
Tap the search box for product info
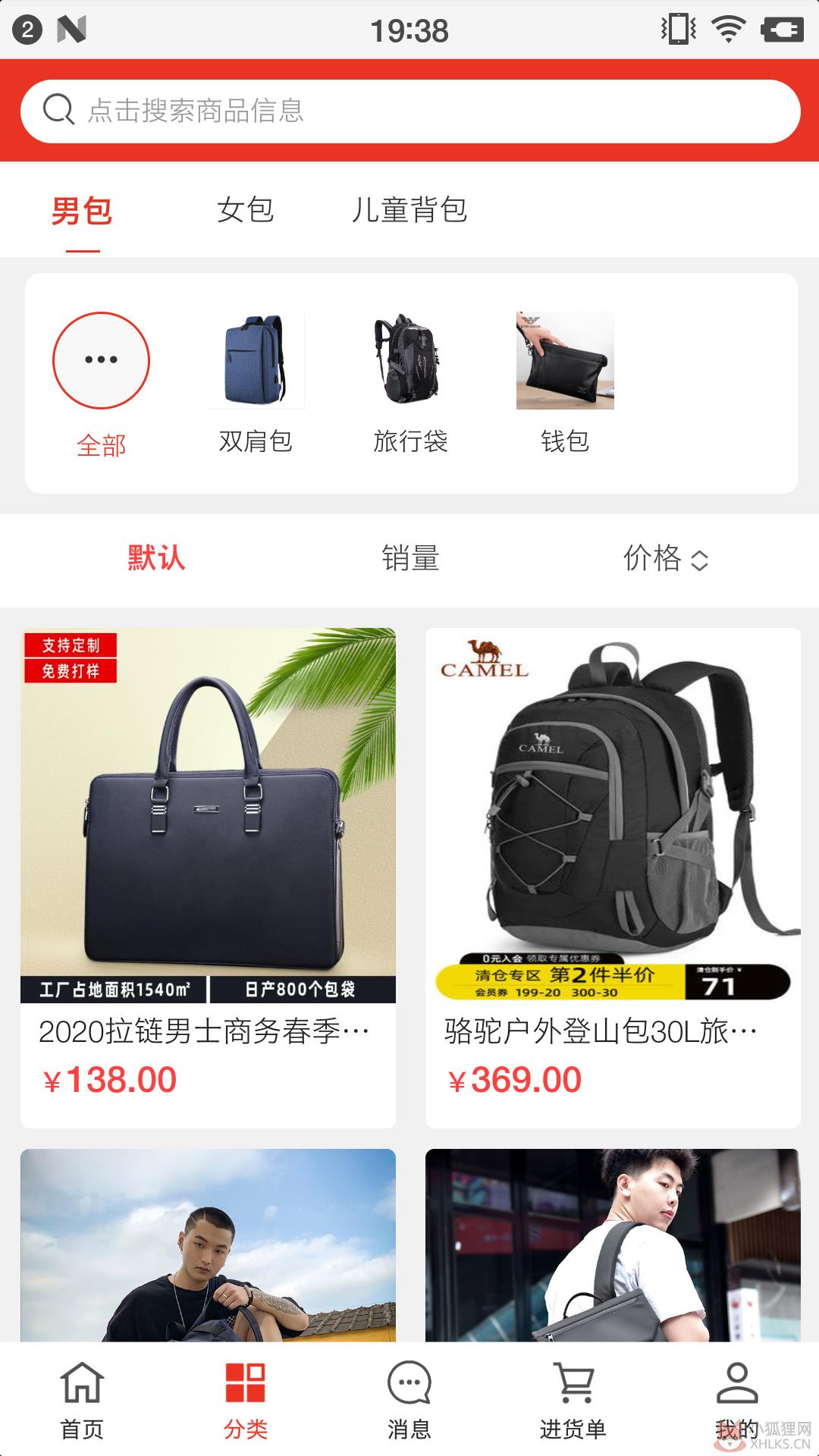[410, 111]
